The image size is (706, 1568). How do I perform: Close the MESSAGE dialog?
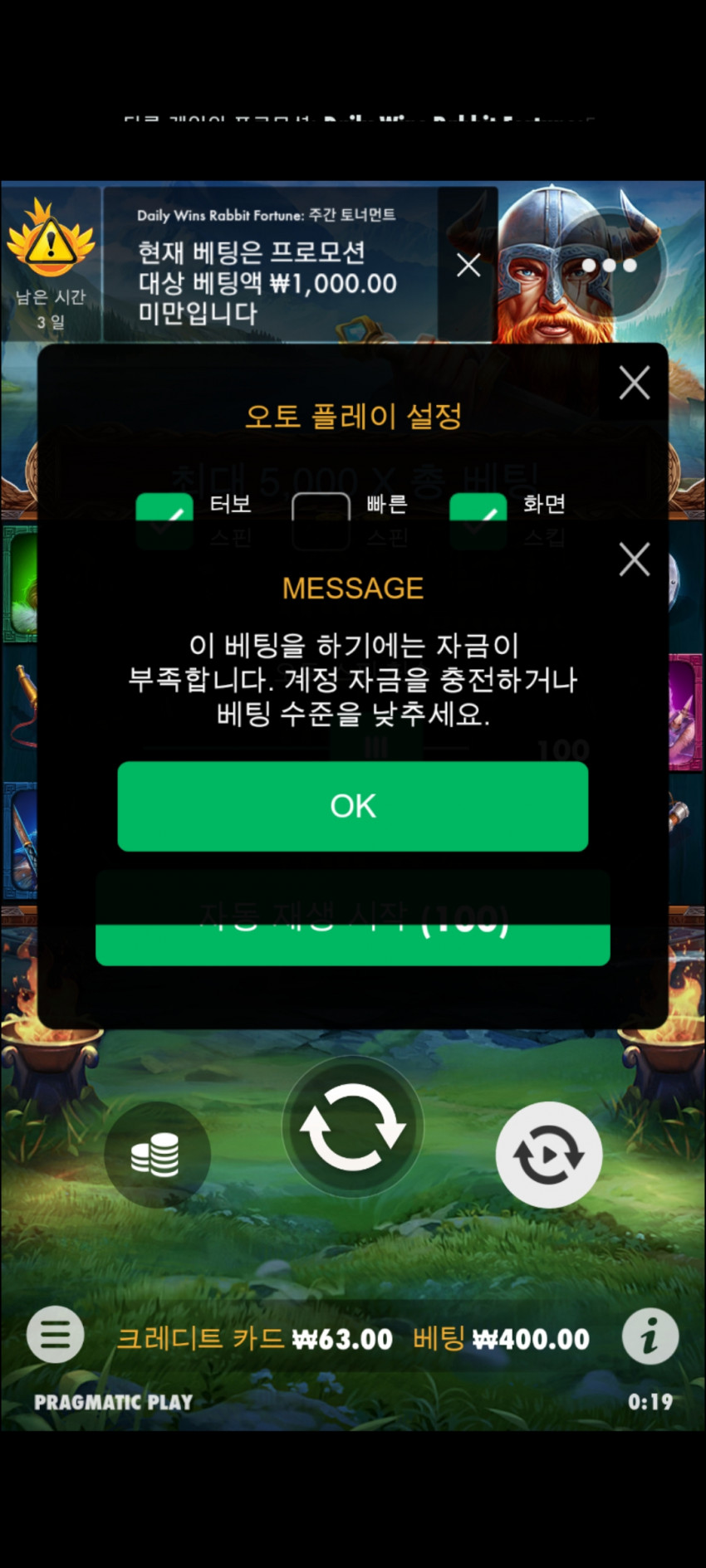(x=634, y=559)
